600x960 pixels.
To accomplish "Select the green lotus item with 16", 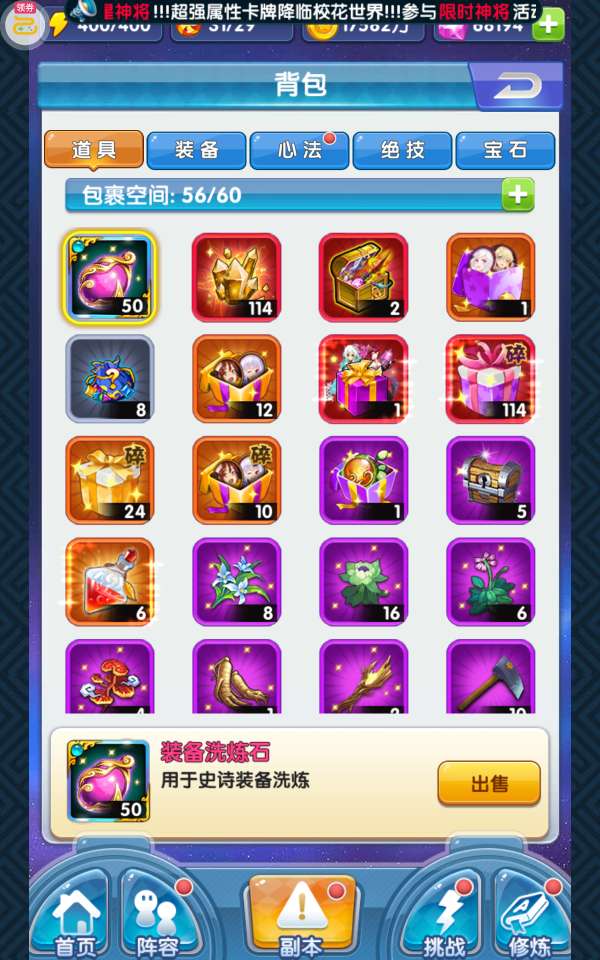I will point(364,582).
